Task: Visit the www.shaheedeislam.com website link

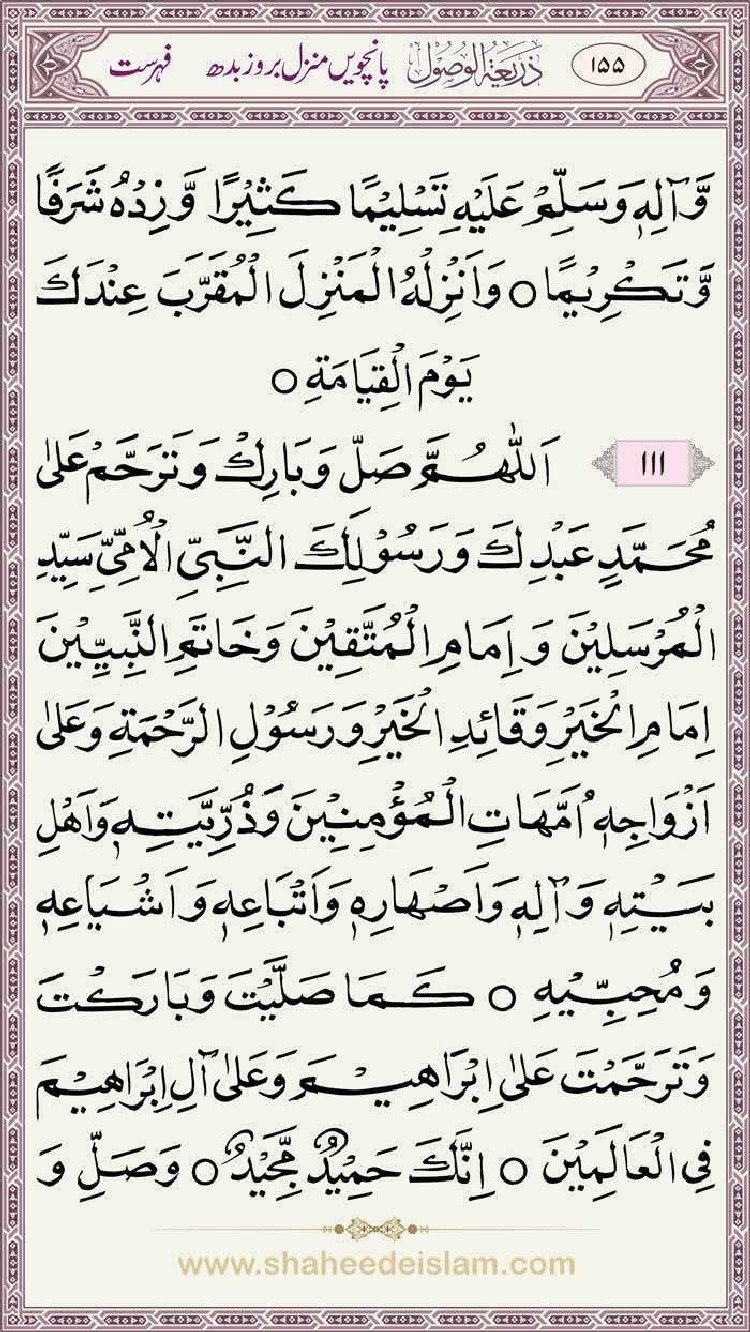Action: click(376, 1265)
